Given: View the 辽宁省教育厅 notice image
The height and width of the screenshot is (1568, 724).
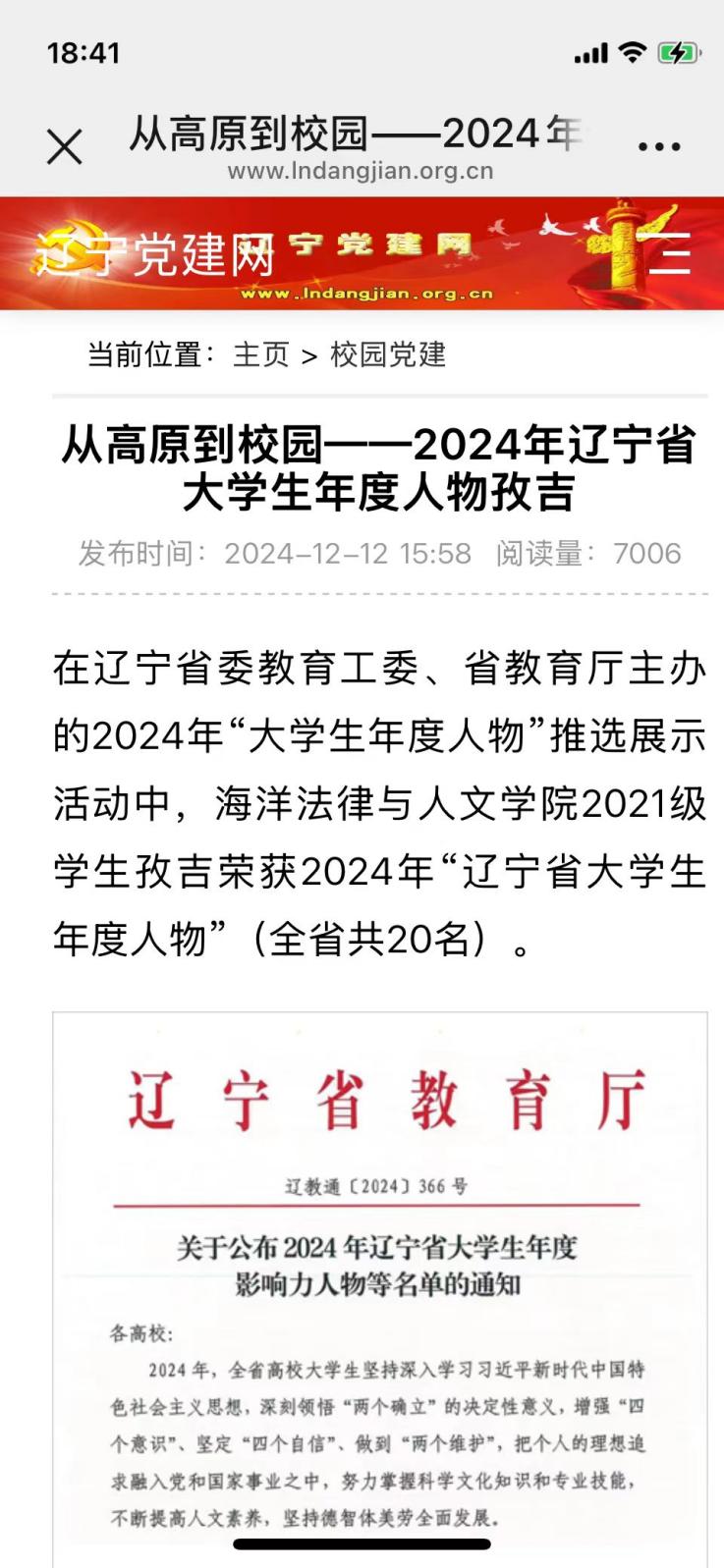Looking at the screenshot, I should (x=380, y=1276).
